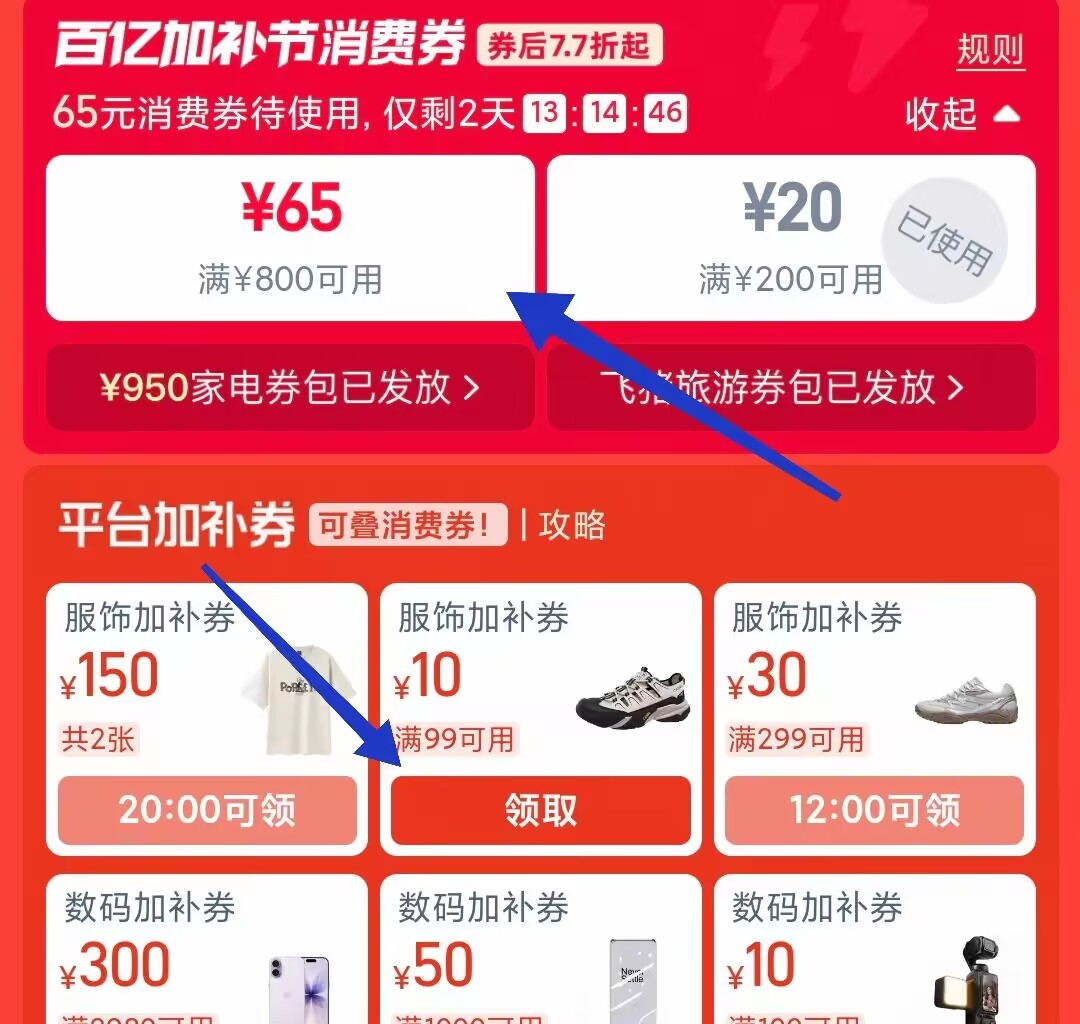Tap the 12:00可领 button on ¥30 coupon
1080x1024 pixels.
click(x=875, y=810)
